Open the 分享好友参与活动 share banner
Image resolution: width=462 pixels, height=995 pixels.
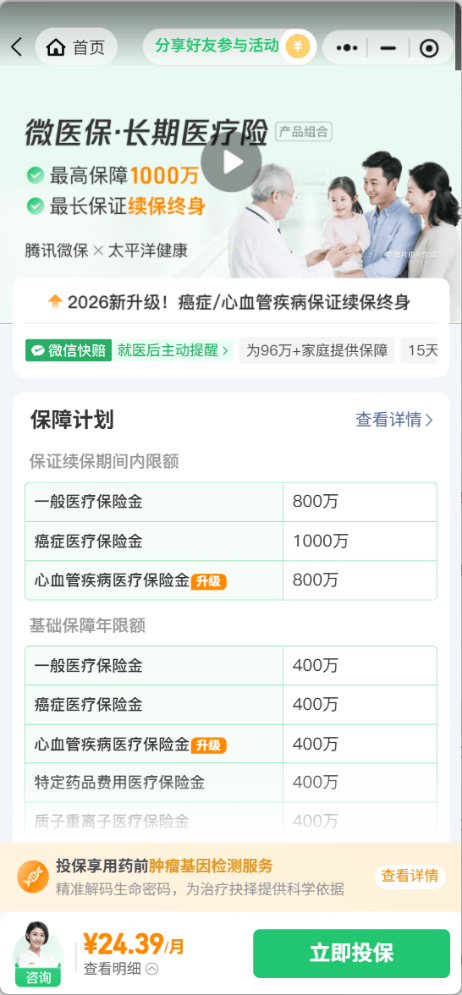[x=228, y=46]
